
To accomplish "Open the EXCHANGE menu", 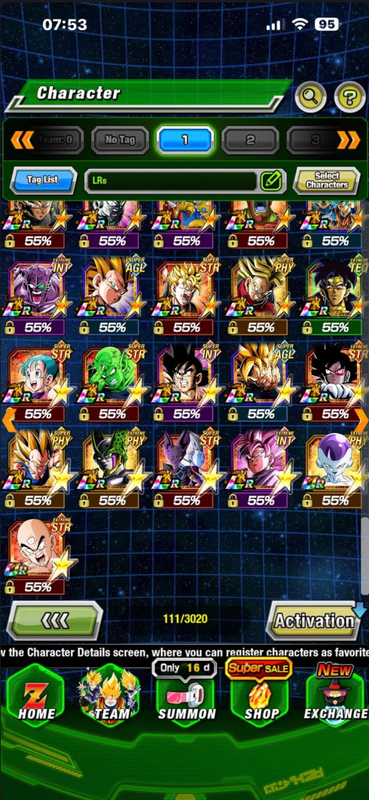I will (336, 695).
